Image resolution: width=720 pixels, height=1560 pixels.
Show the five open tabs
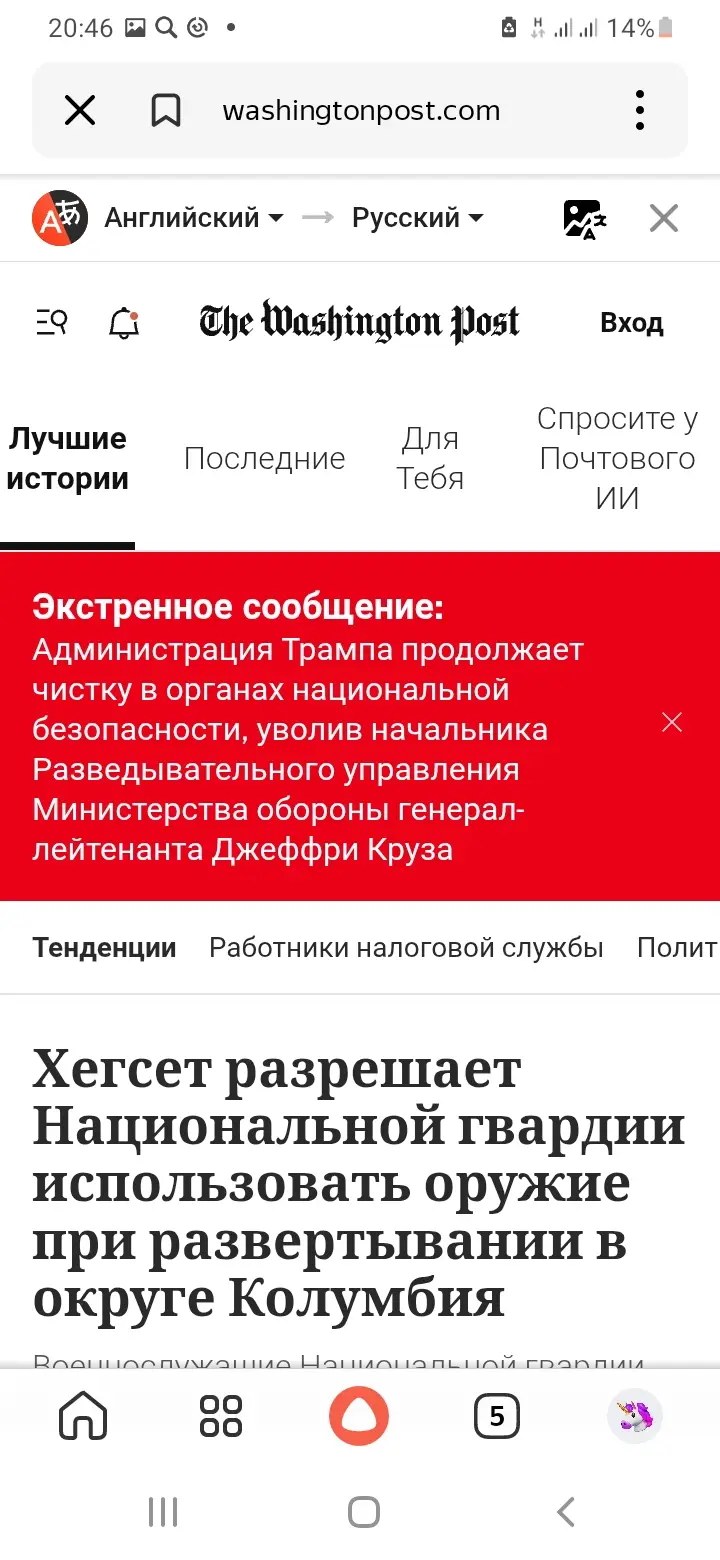(497, 1416)
